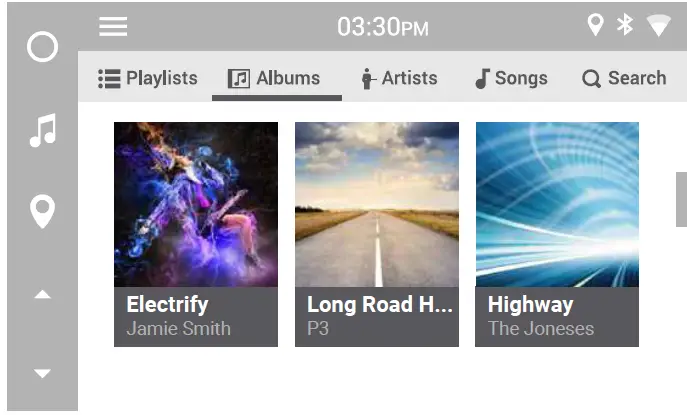Tap the scrollbar handle on the right

[x=681, y=199]
